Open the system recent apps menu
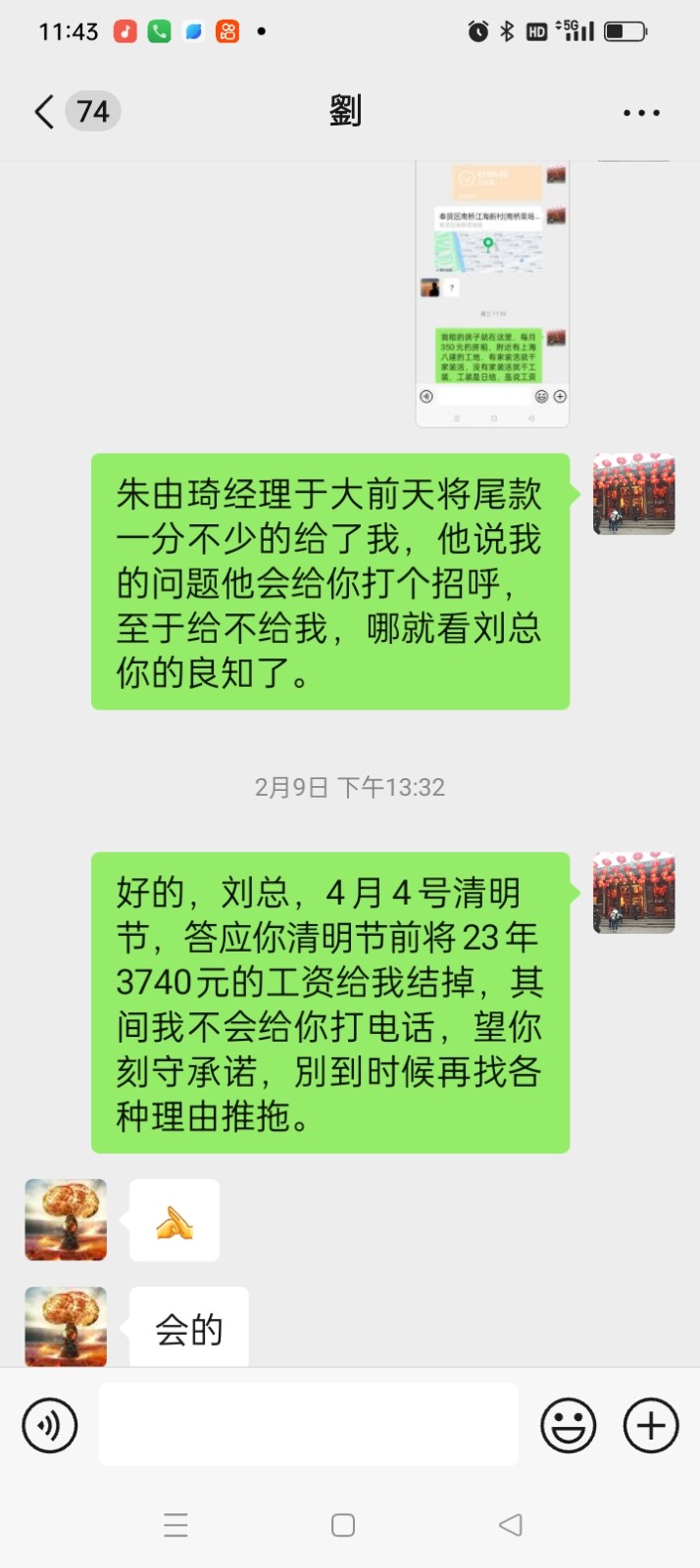 tap(175, 1525)
